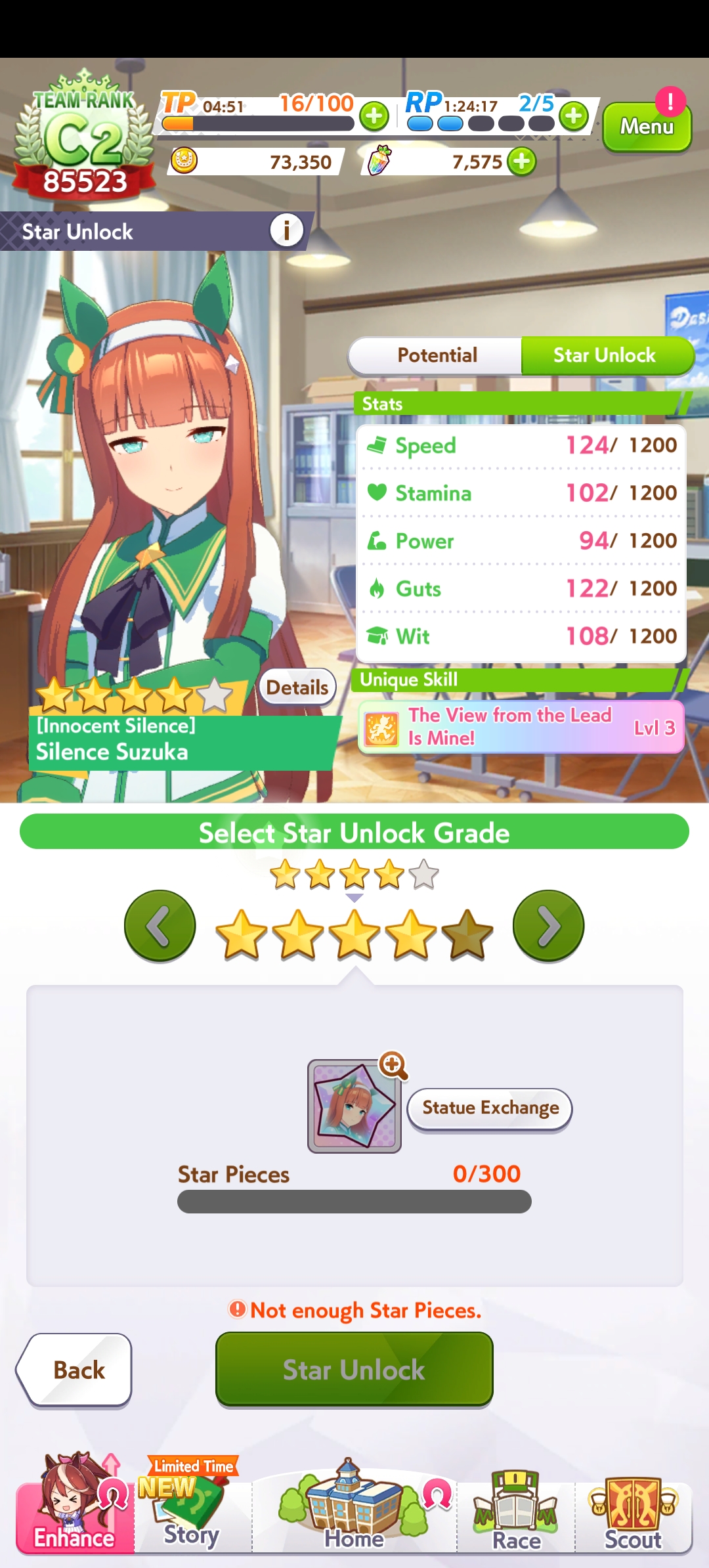Viewport: 709px width, 1568px height.
Task: Open the Star Unlock info icon
Action: click(286, 230)
